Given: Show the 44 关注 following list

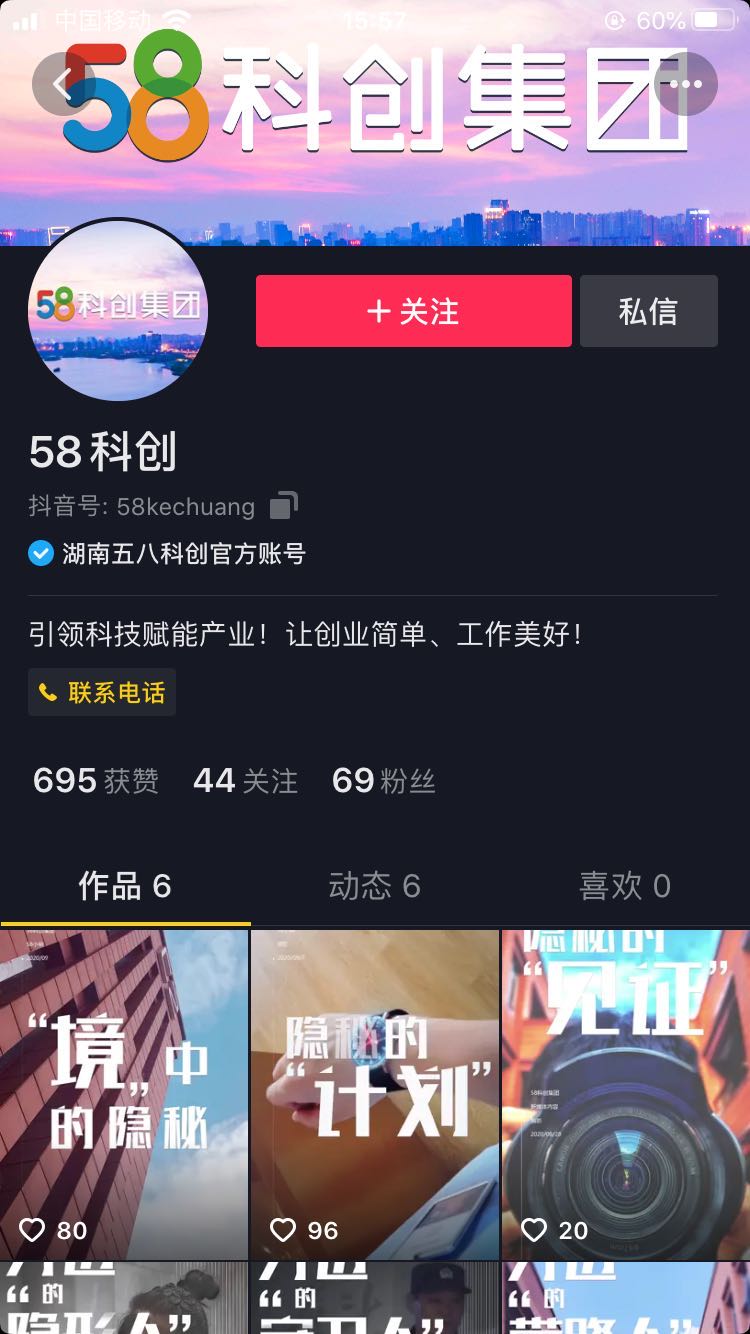Looking at the screenshot, I should tap(245, 781).
